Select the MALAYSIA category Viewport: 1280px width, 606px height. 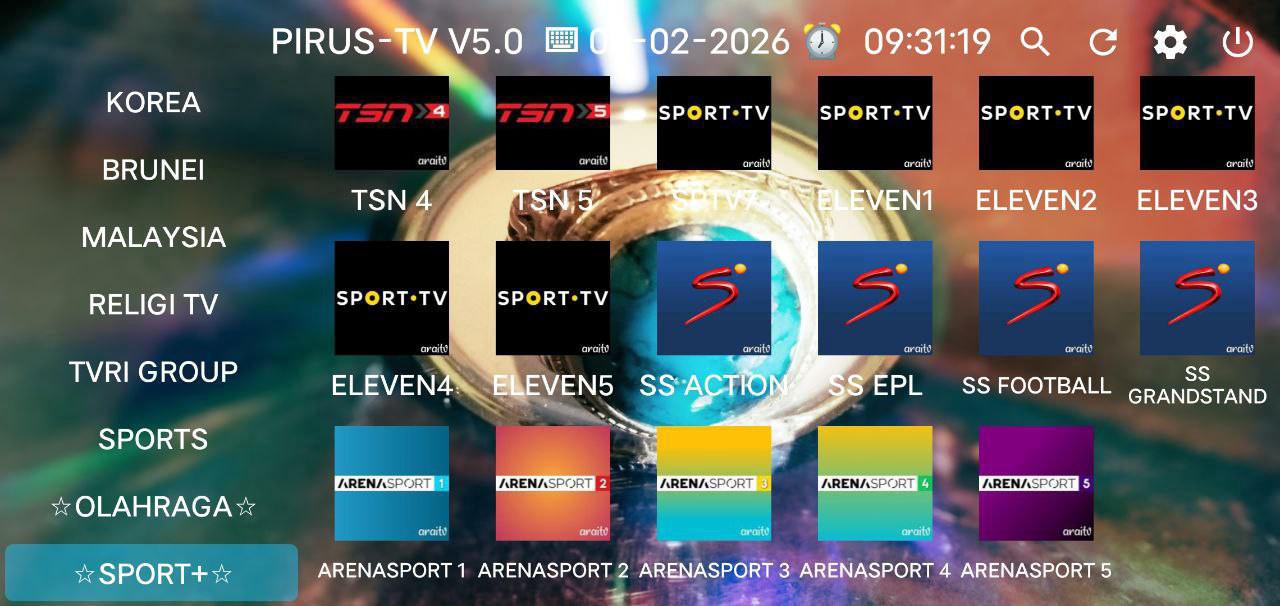(153, 237)
